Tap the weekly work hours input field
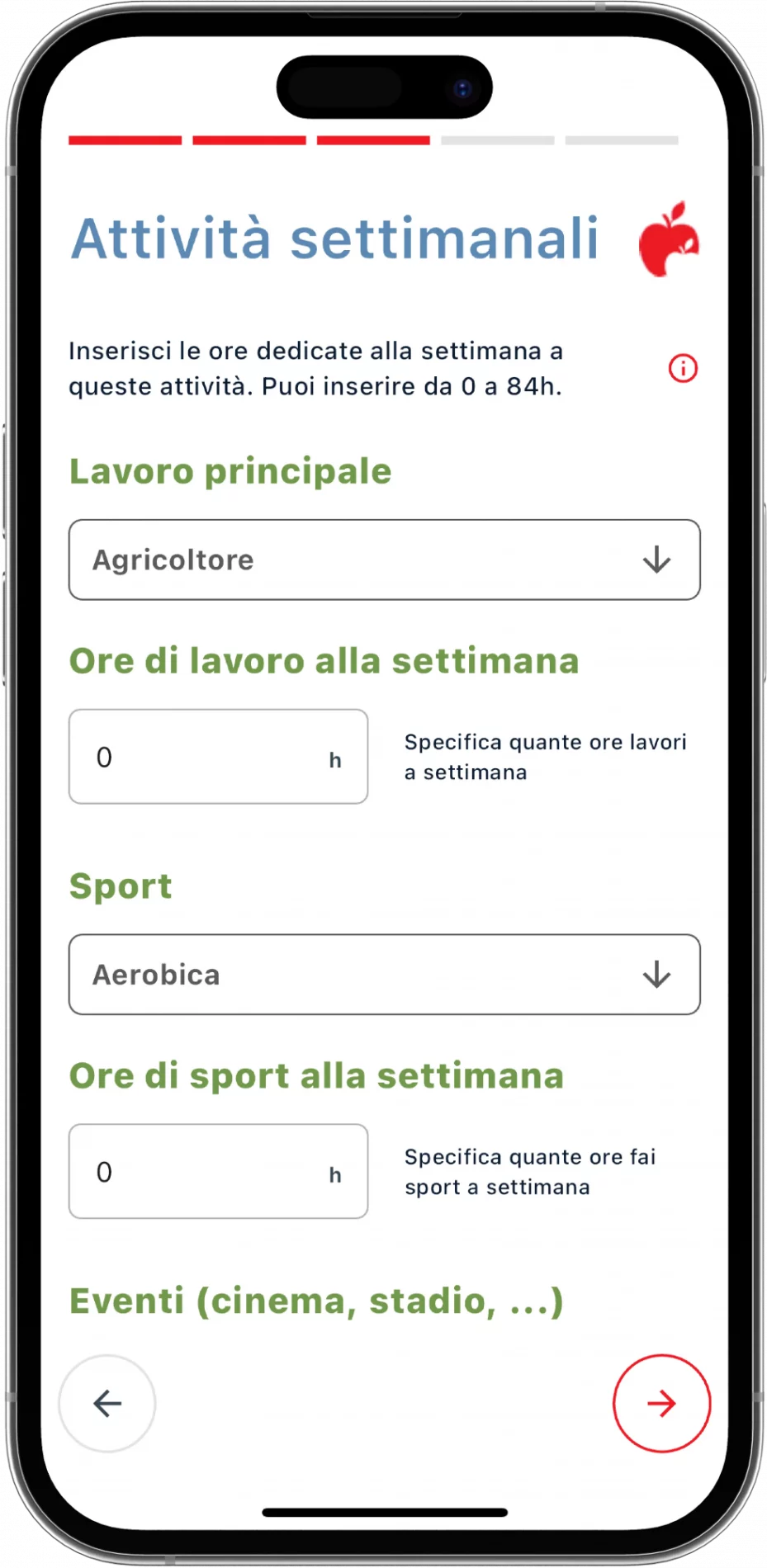Screen dimensions: 767x1568 pyautogui.click(x=218, y=757)
